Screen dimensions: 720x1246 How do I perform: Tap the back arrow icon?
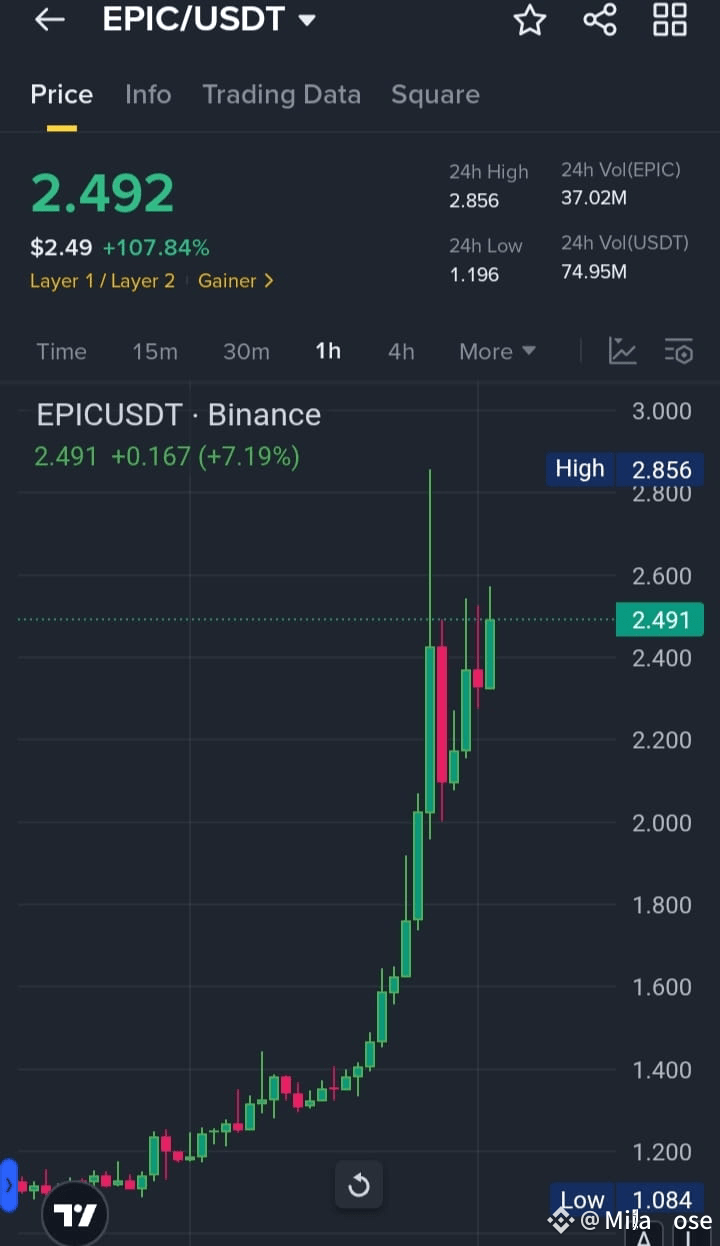48,19
